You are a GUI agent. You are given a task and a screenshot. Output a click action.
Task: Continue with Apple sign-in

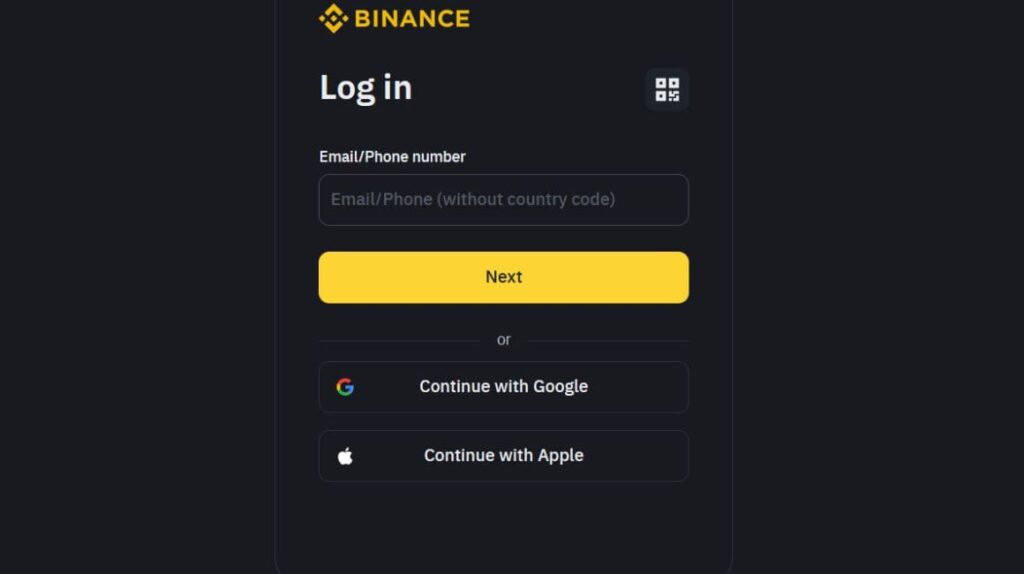pyautogui.click(x=503, y=456)
